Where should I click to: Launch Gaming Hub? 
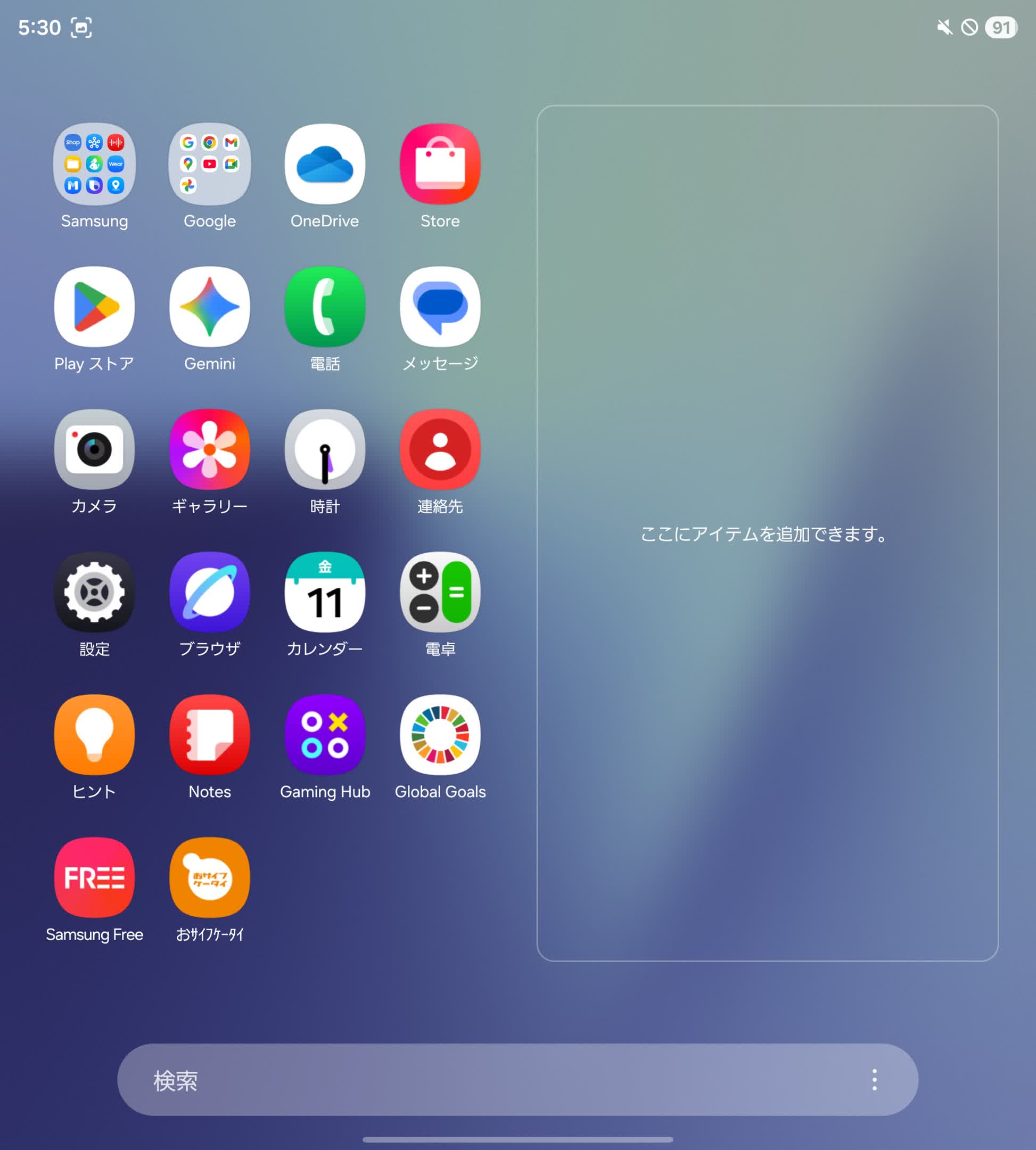pyautogui.click(x=324, y=735)
